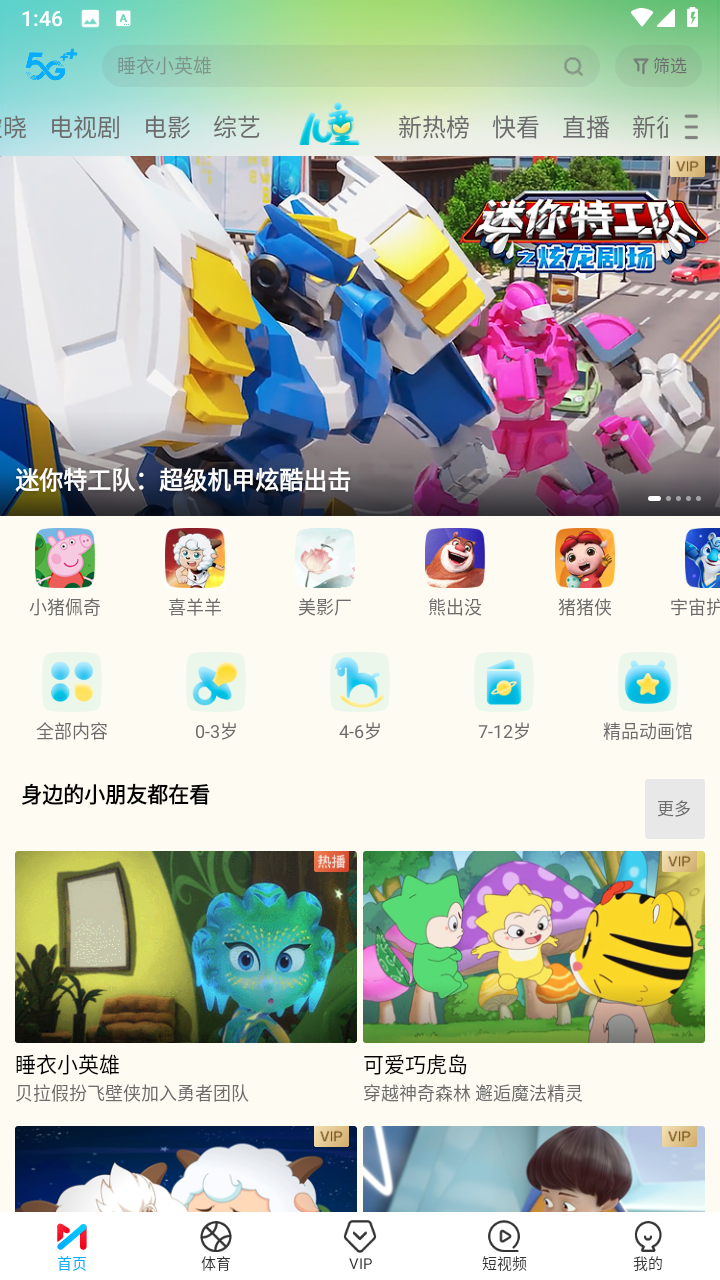Viewport: 720px width, 1280px height.
Task: Switch to the 电影 tab
Action: click(x=167, y=127)
